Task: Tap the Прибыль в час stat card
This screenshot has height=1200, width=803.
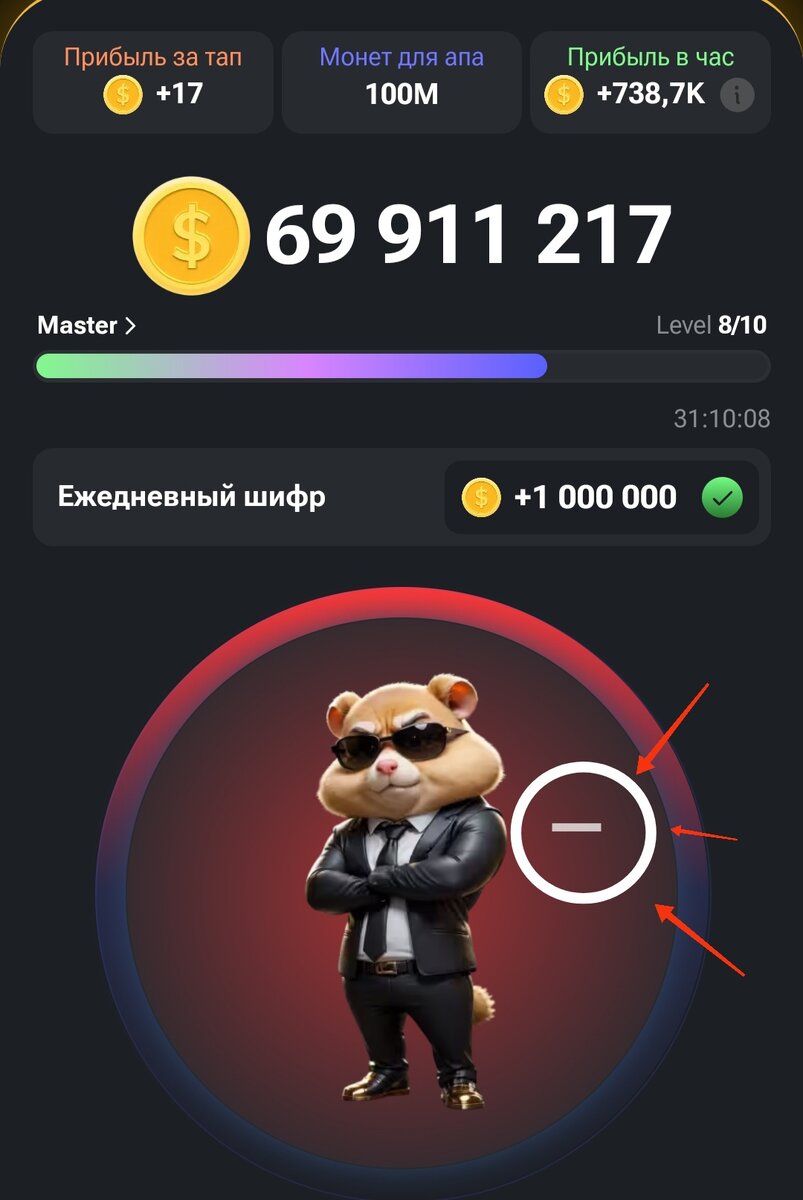Action: (x=651, y=82)
